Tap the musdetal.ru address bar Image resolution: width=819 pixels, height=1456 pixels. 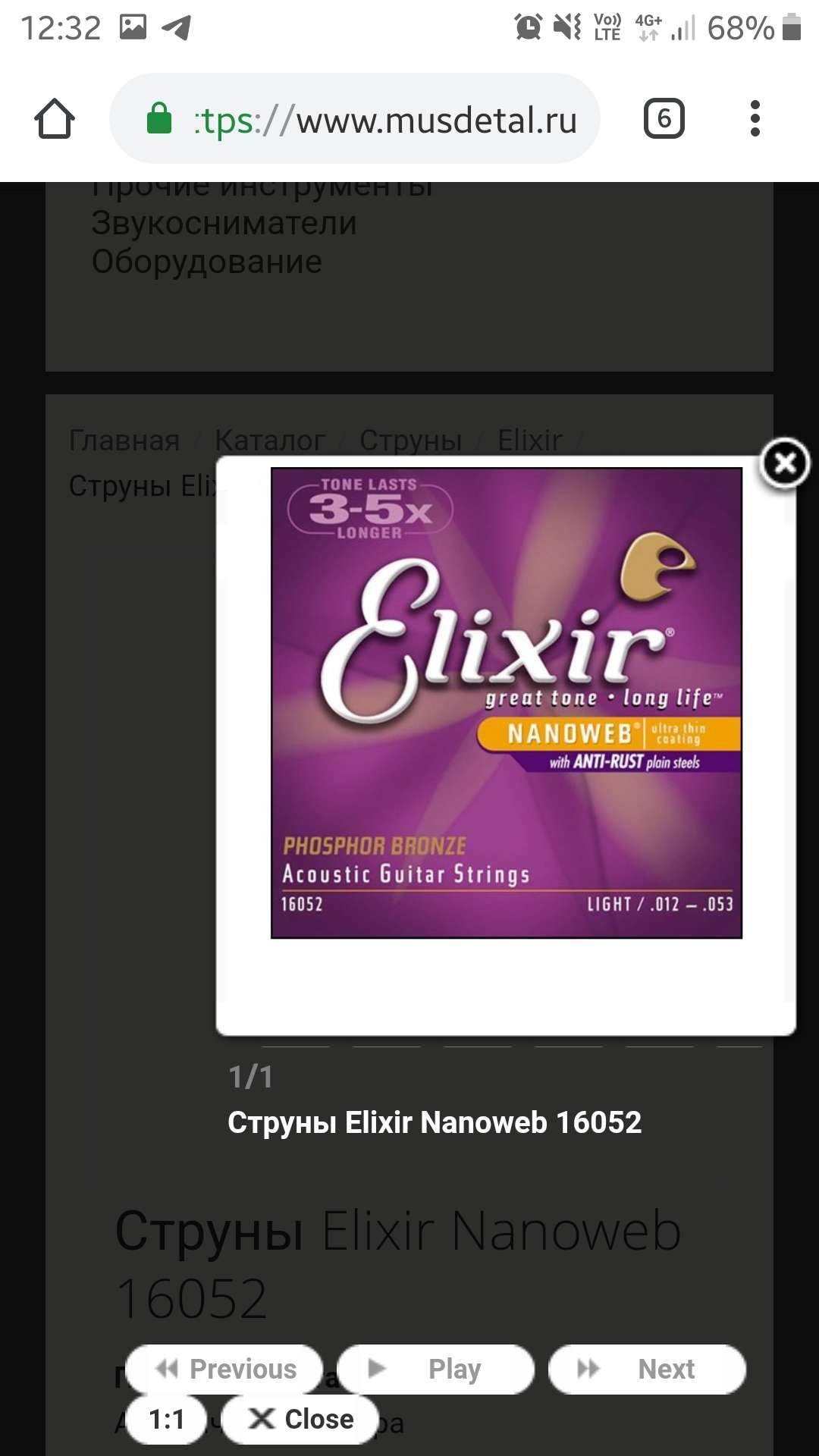coord(356,119)
